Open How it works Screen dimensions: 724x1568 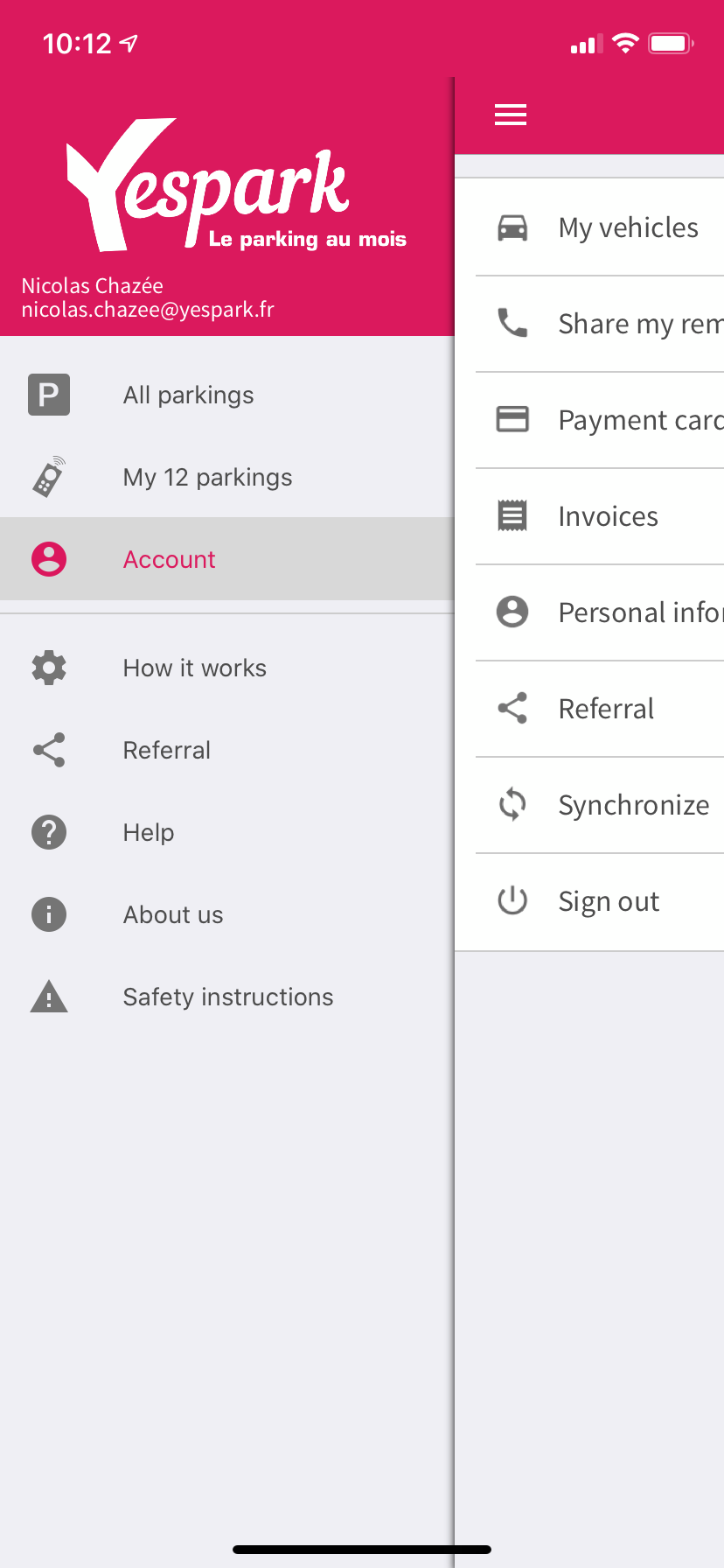[227, 668]
